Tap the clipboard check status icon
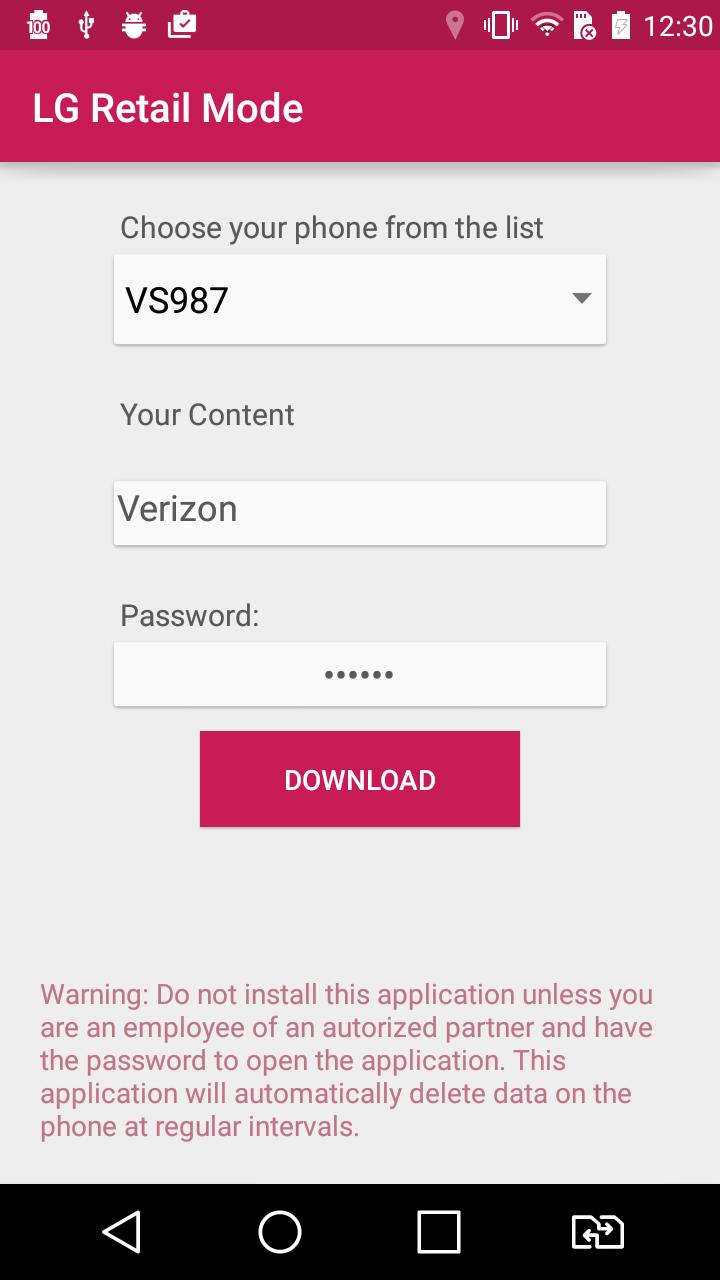 (183, 25)
